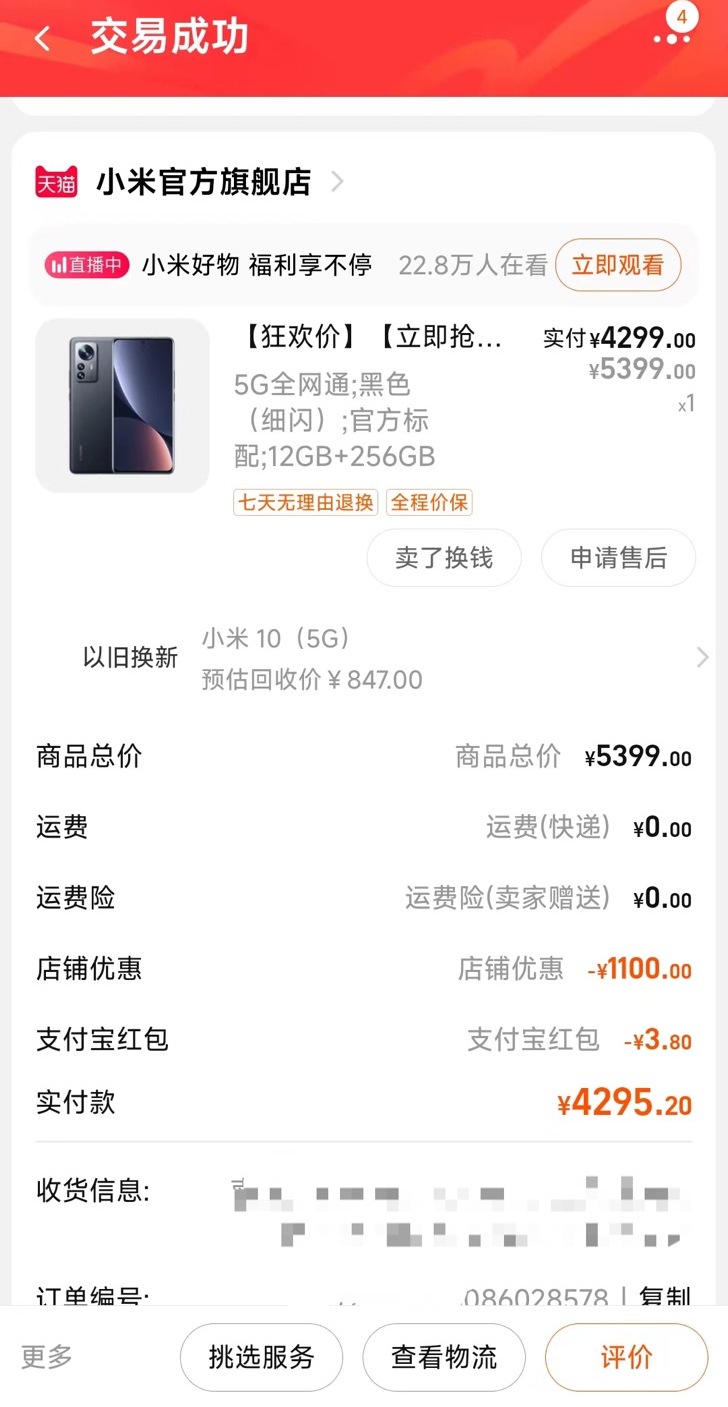Click the 七天无理由退换 service tag
The height and width of the screenshot is (1407, 728).
pos(305,503)
